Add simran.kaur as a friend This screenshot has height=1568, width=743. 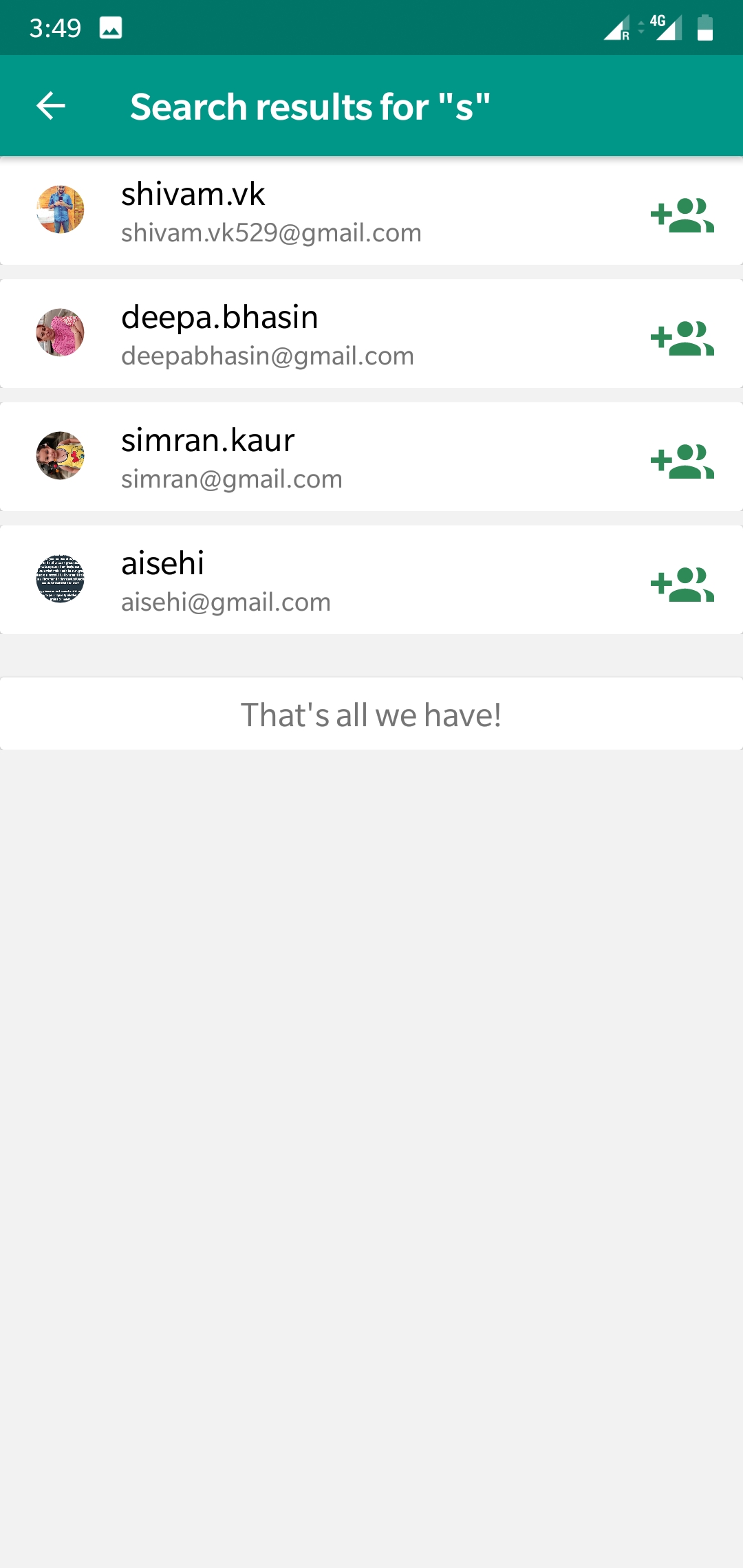point(682,461)
